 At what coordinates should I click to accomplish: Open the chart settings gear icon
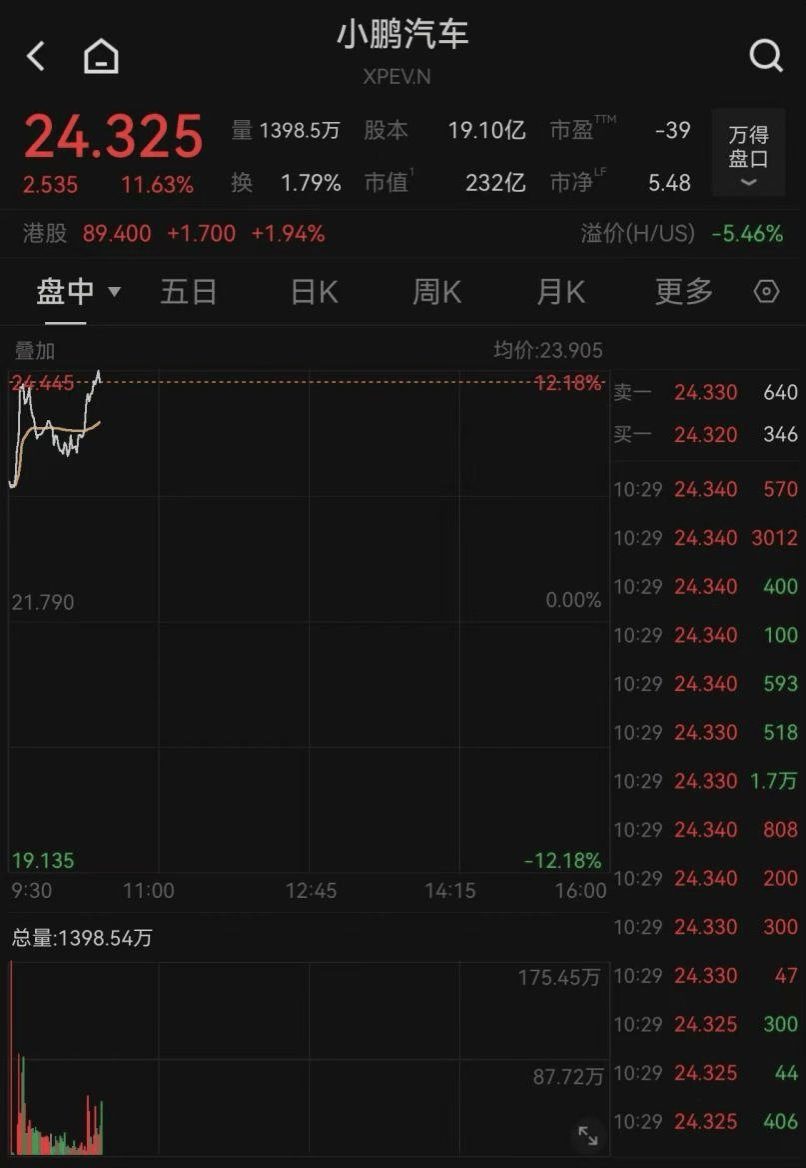pos(766,291)
